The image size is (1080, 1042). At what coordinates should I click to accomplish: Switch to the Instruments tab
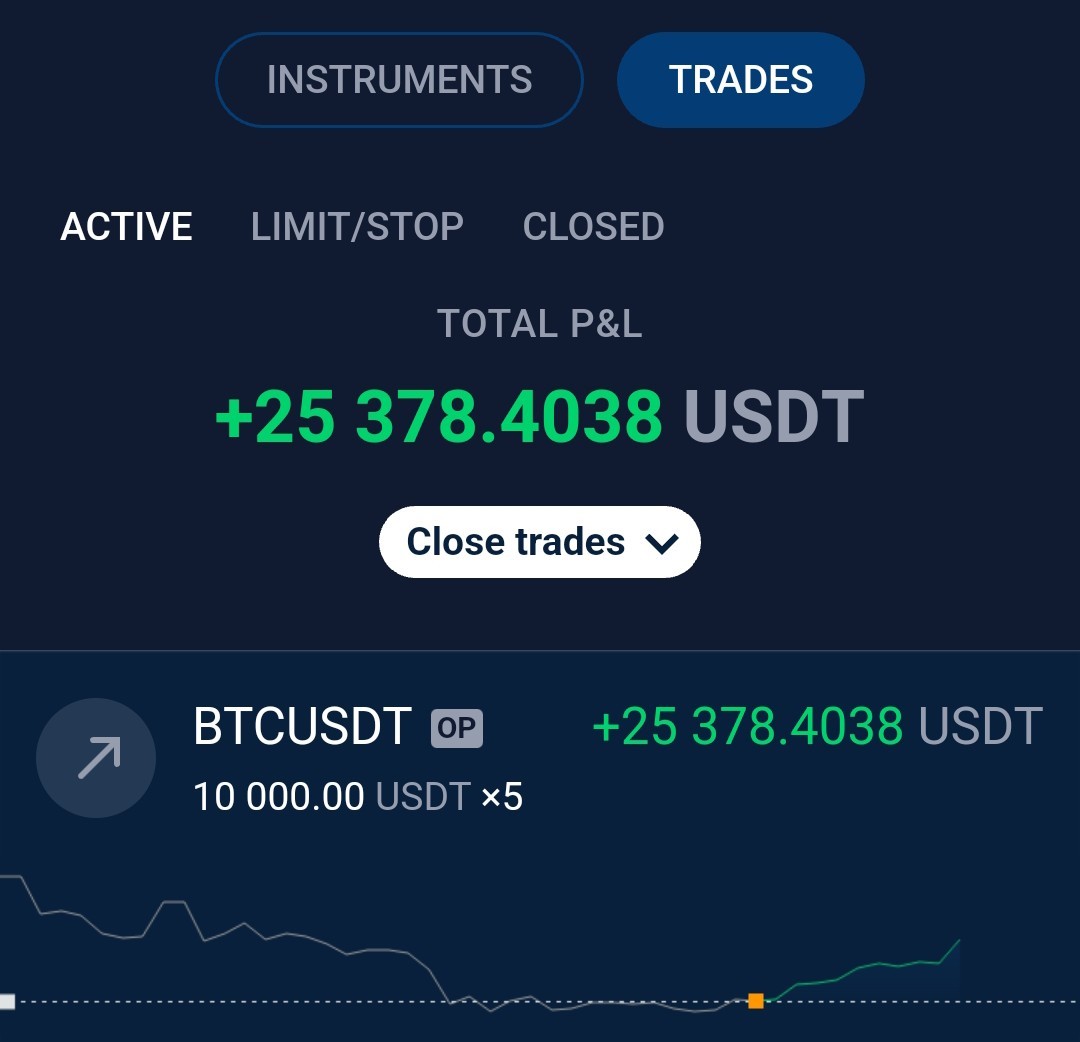pos(399,80)
